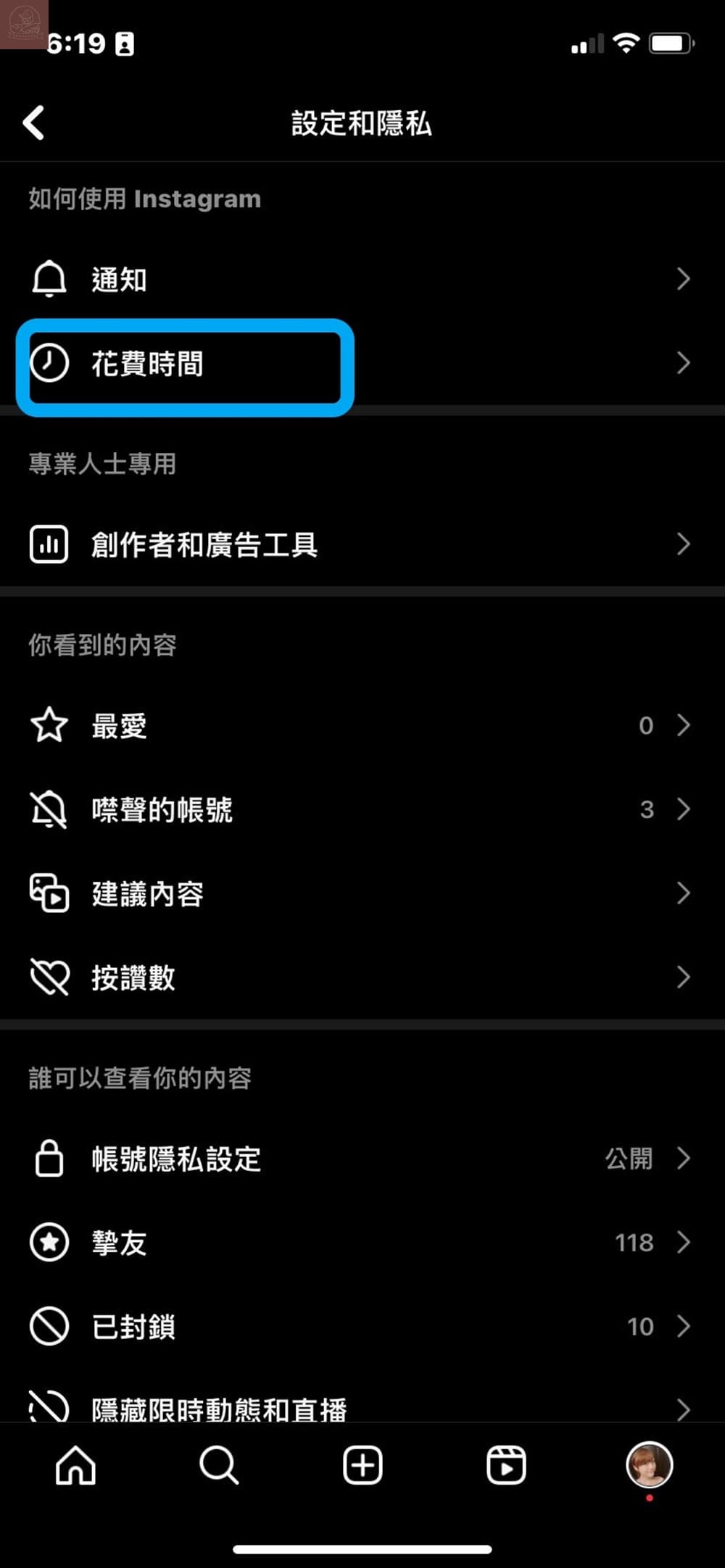Tap the muted bell icon for 噤聲的帳號
Screen dimensions: 725x1568
(48, 809)
